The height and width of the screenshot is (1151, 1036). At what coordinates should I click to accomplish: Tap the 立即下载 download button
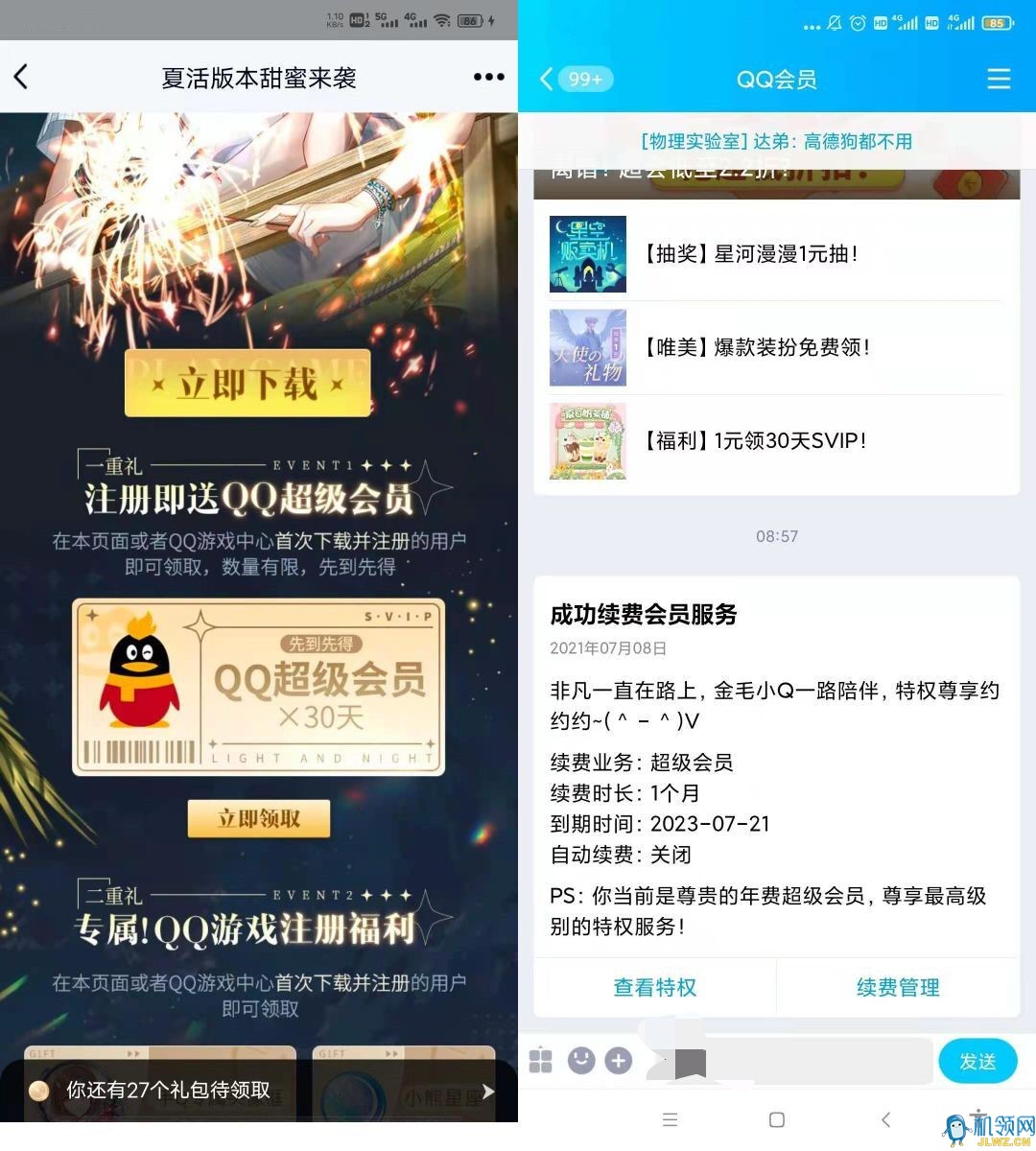pos(247,384)
